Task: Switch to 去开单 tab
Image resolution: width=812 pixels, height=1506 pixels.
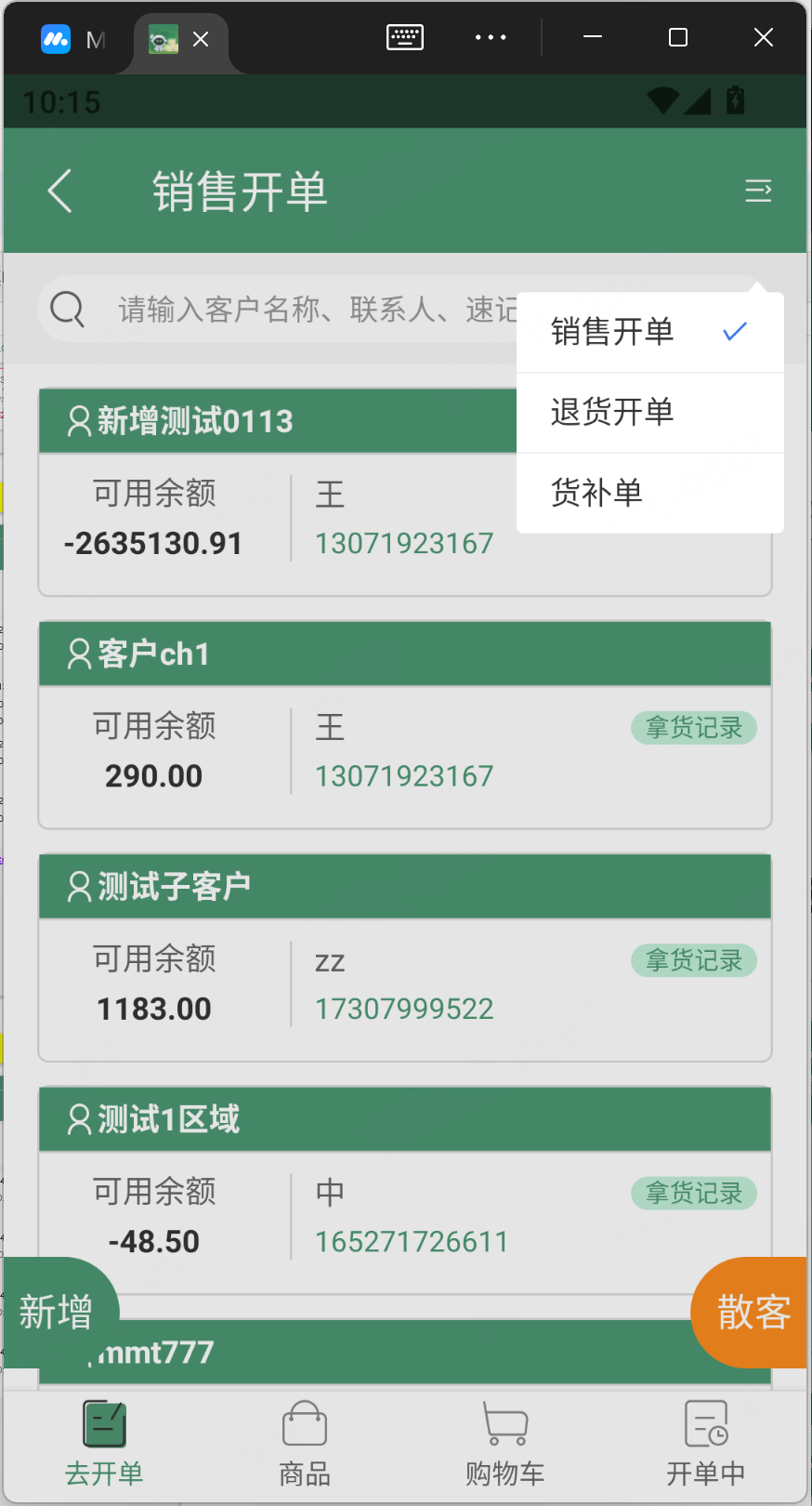Action: (x=104, y=1443)
